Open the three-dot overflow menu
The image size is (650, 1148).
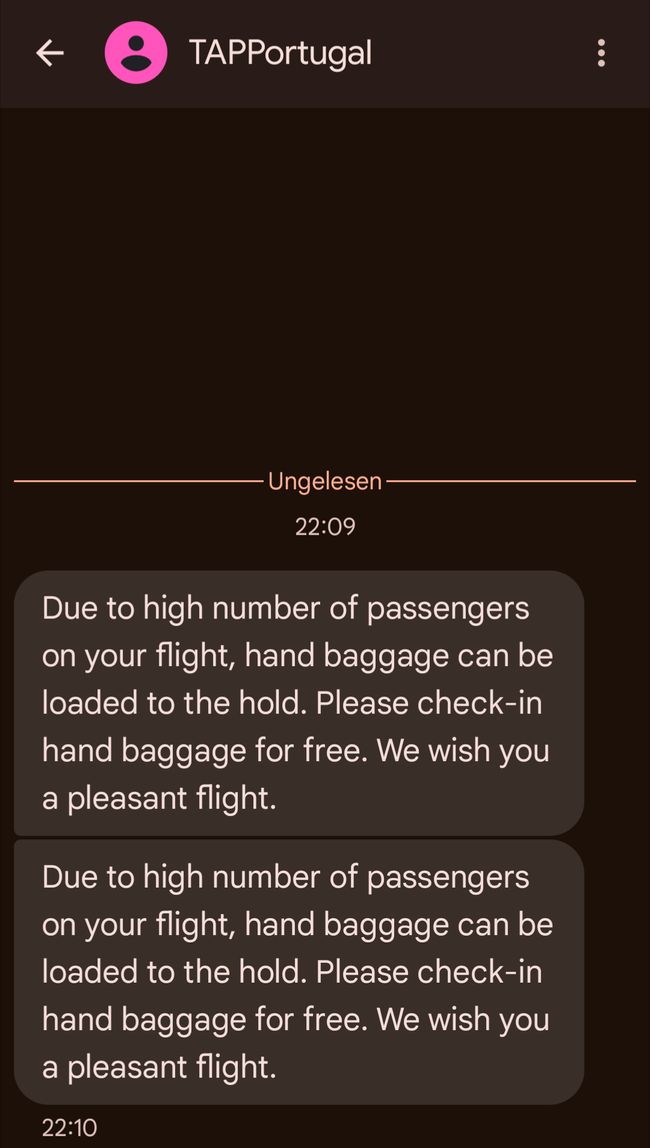[601, 53]
